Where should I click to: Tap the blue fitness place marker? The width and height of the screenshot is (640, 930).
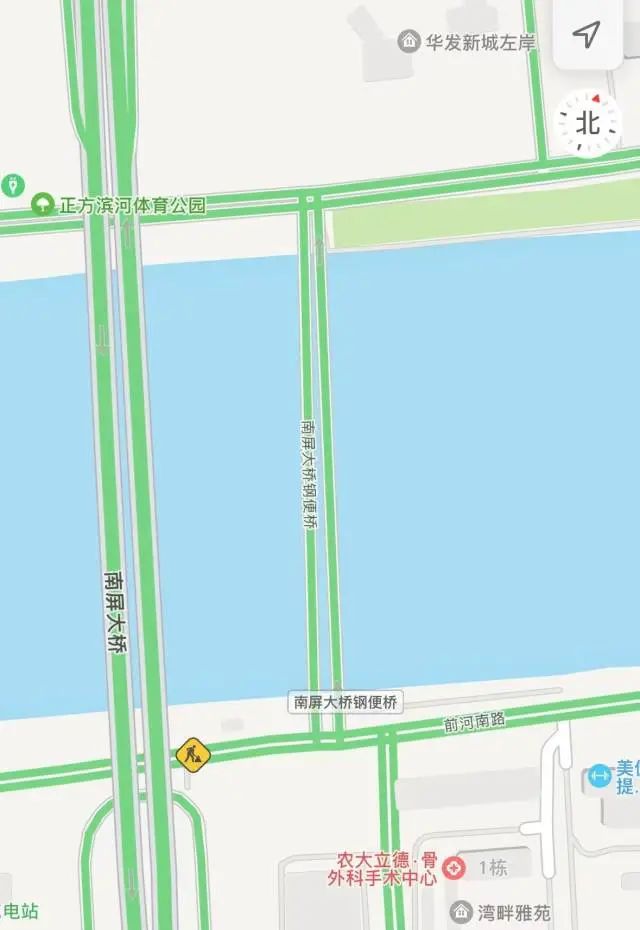(x=599, y=775)
